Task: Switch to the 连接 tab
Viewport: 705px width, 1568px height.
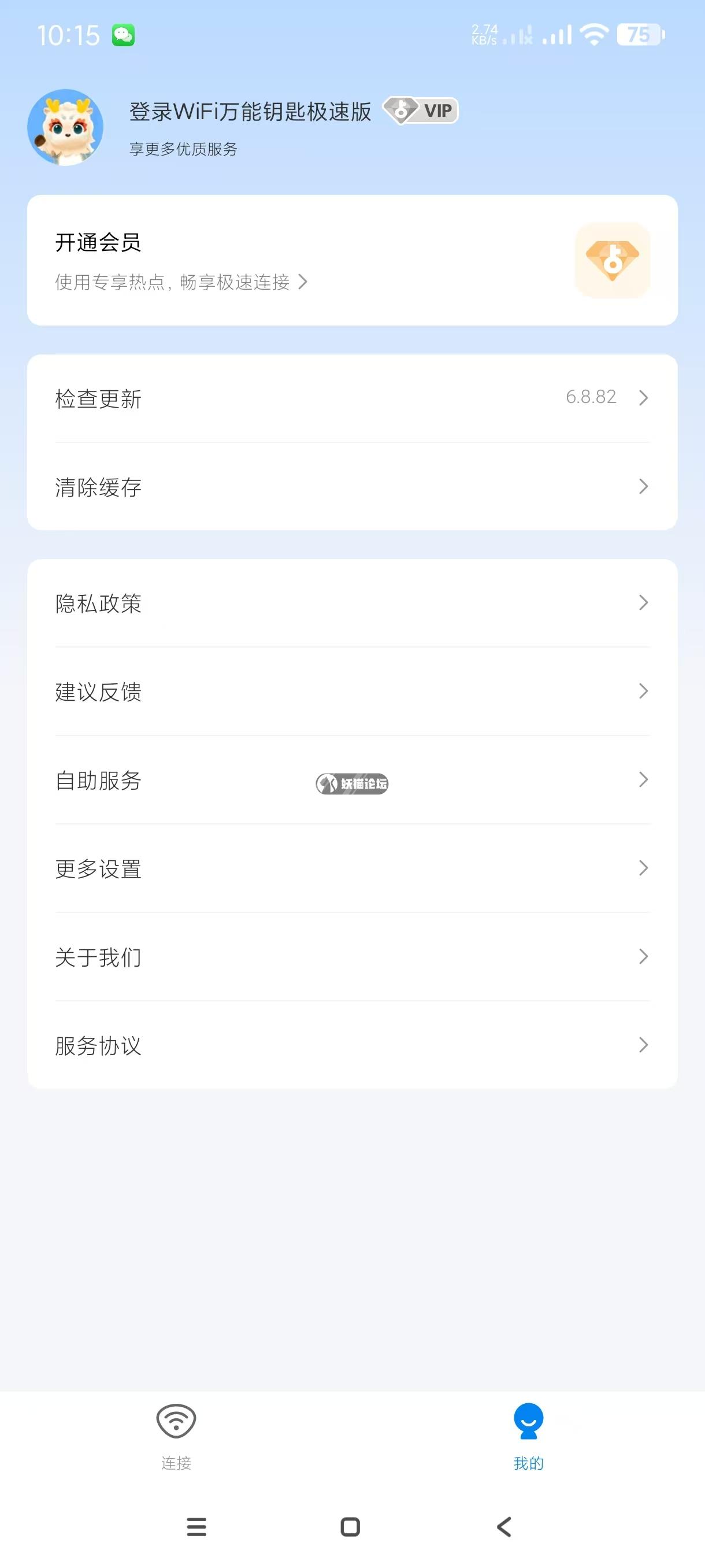Action: 176,1437
